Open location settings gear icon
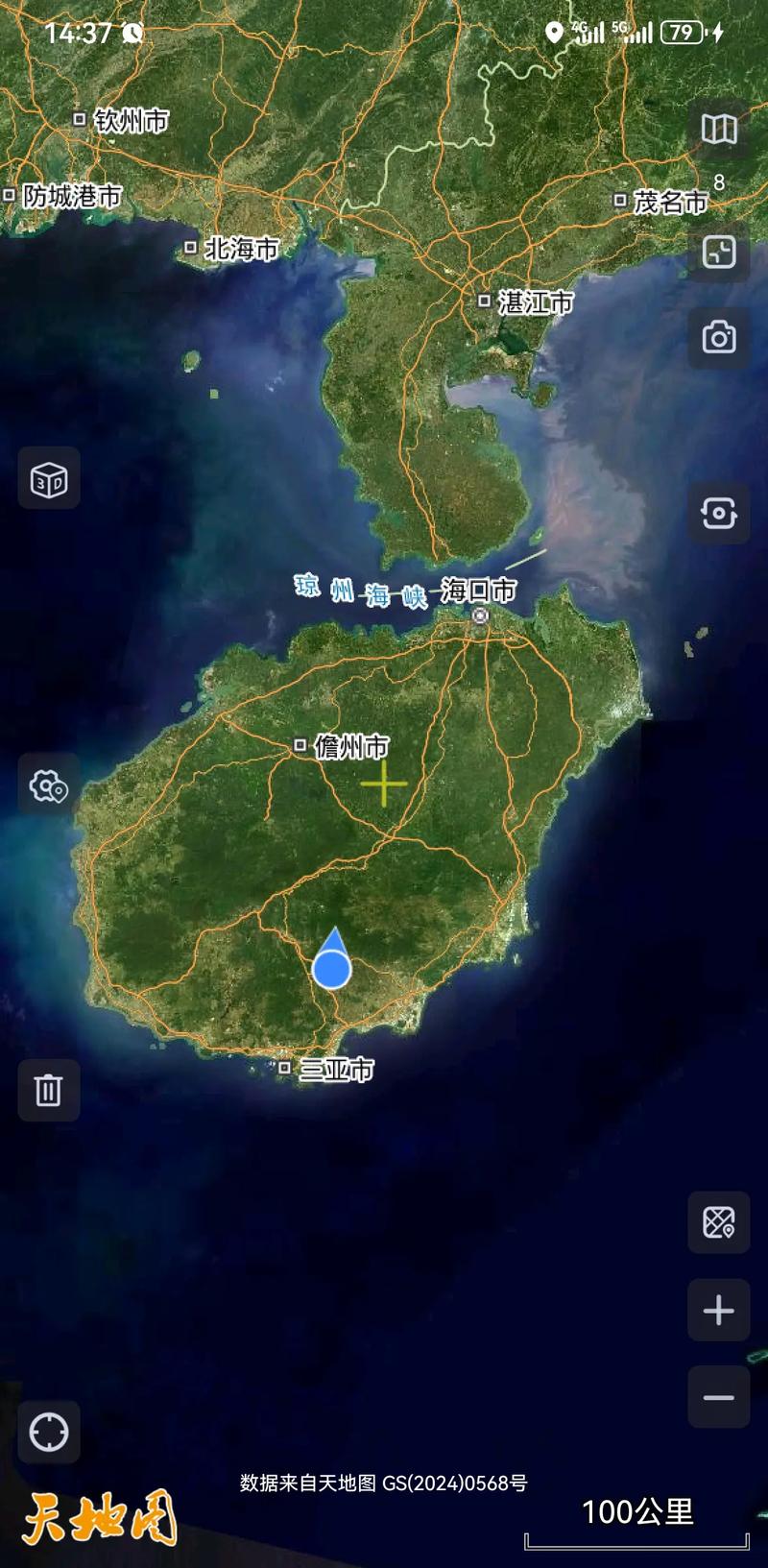This screenshot has width=768, height=1568. tap(49, 786)
